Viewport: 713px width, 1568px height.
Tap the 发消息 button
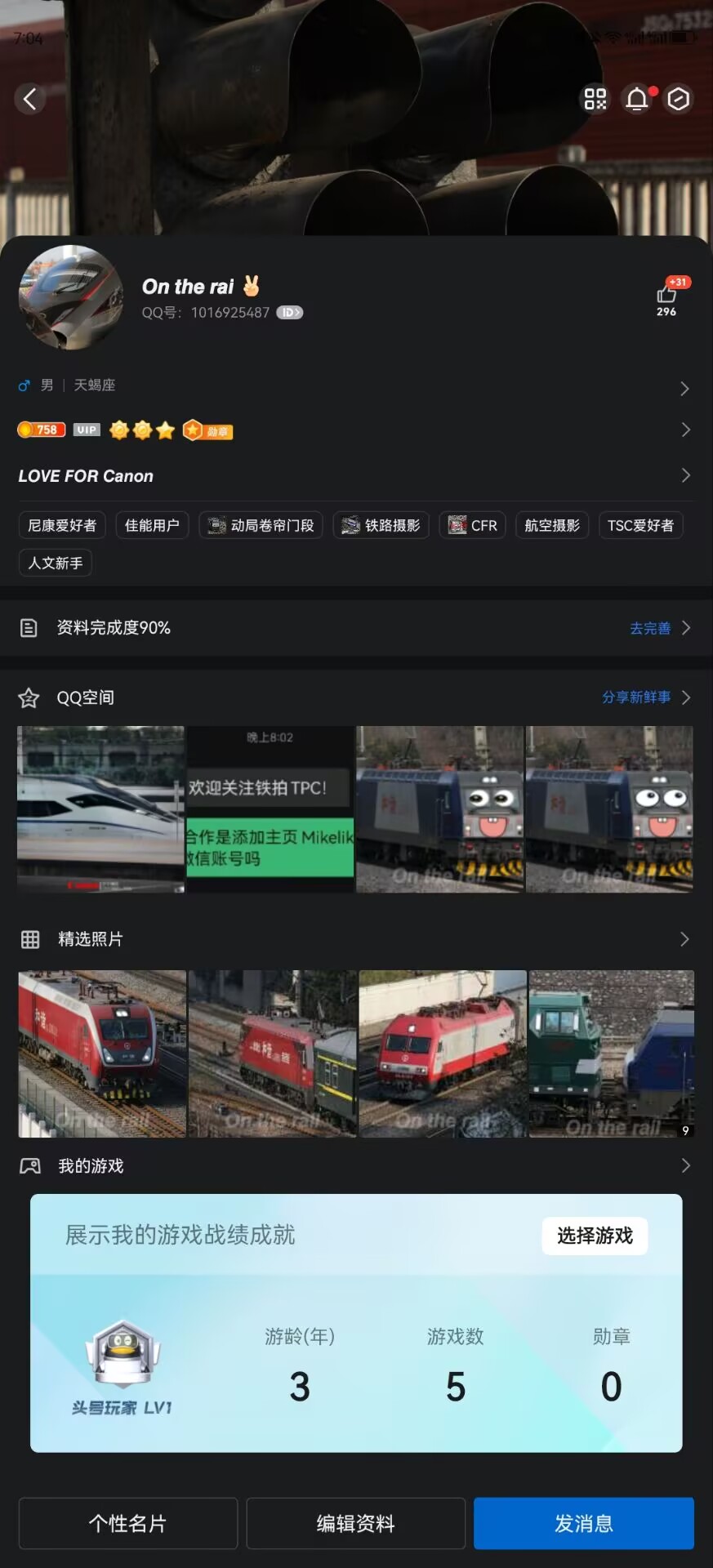584,1523
